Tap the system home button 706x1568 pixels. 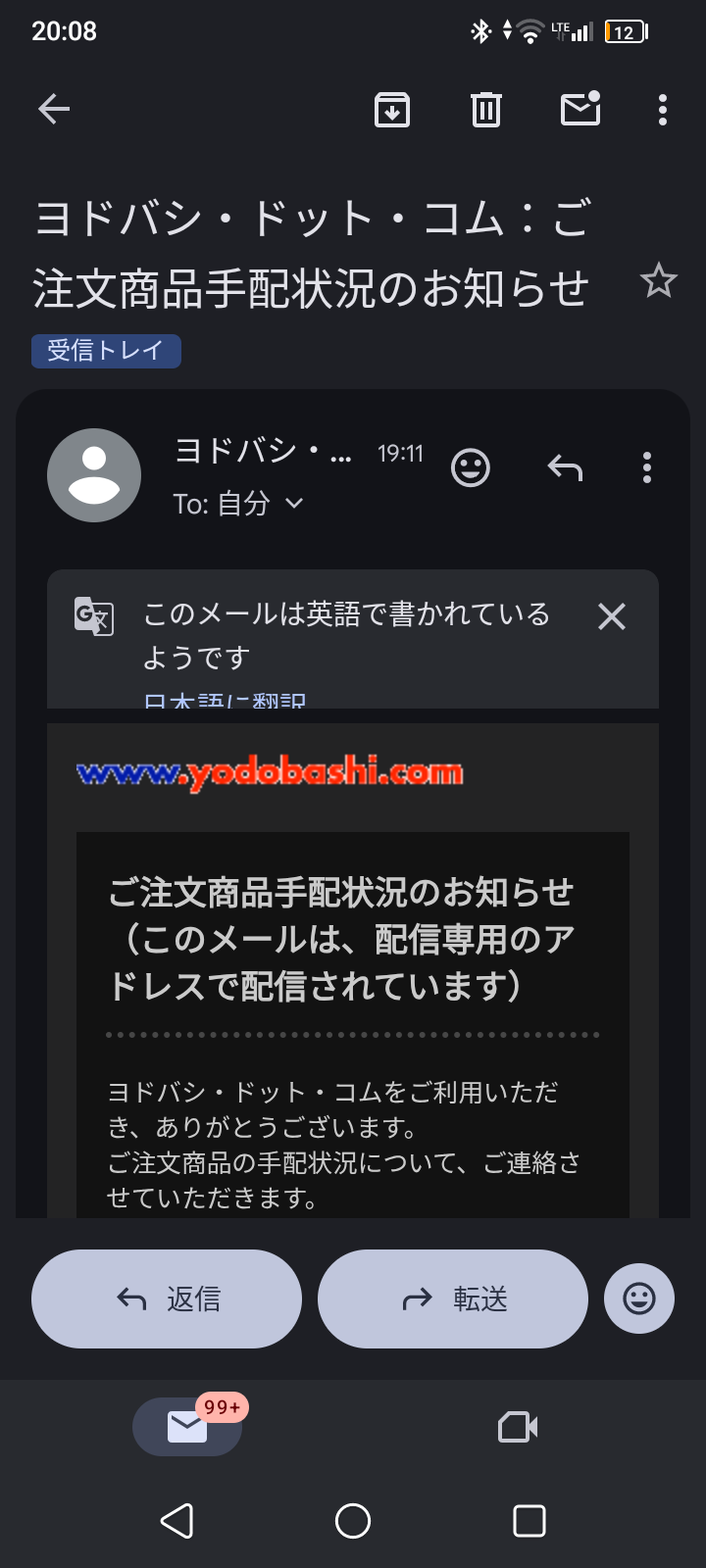[353, 1521]
